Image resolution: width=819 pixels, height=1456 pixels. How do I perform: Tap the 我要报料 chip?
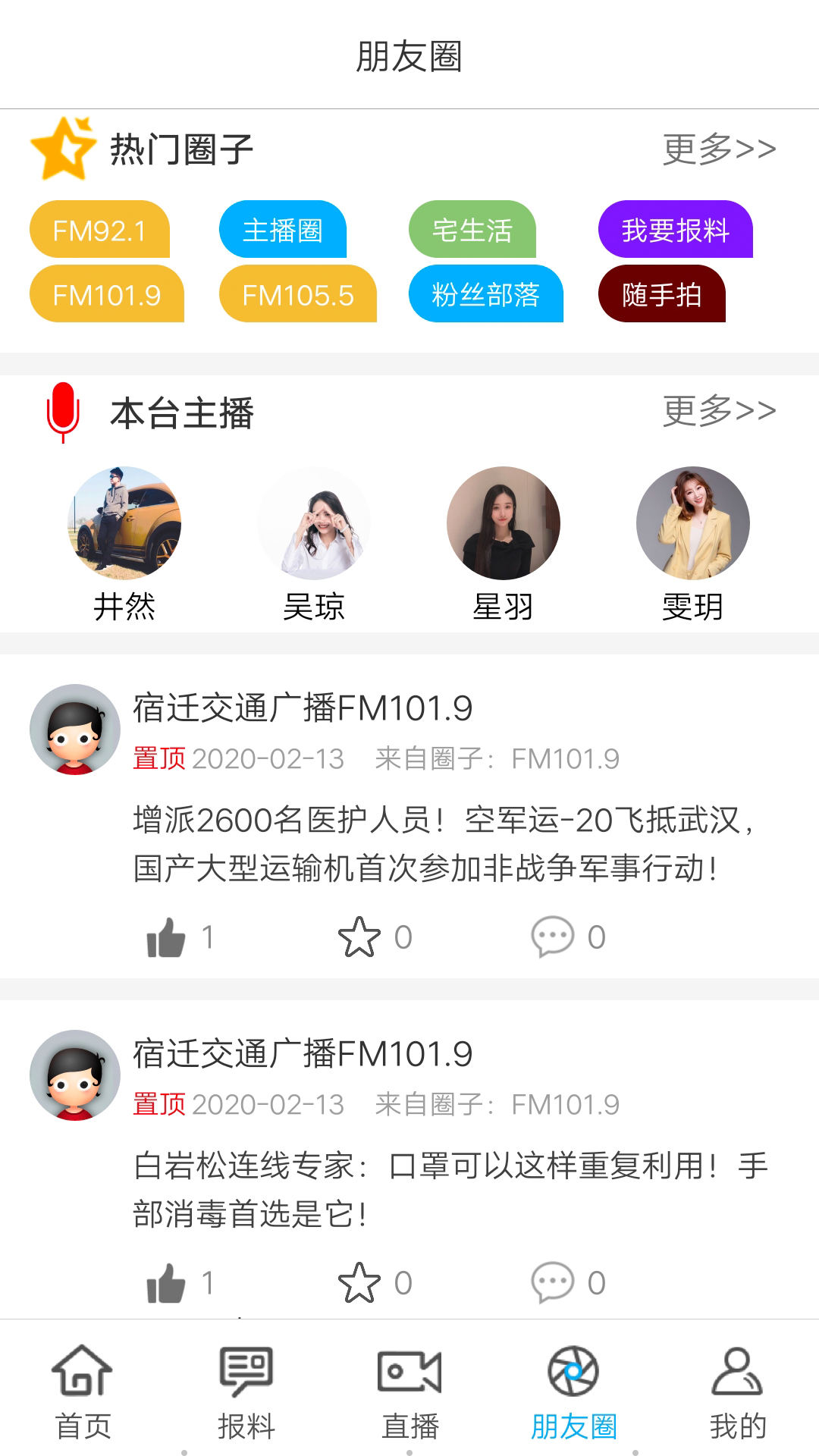(675, 230)
